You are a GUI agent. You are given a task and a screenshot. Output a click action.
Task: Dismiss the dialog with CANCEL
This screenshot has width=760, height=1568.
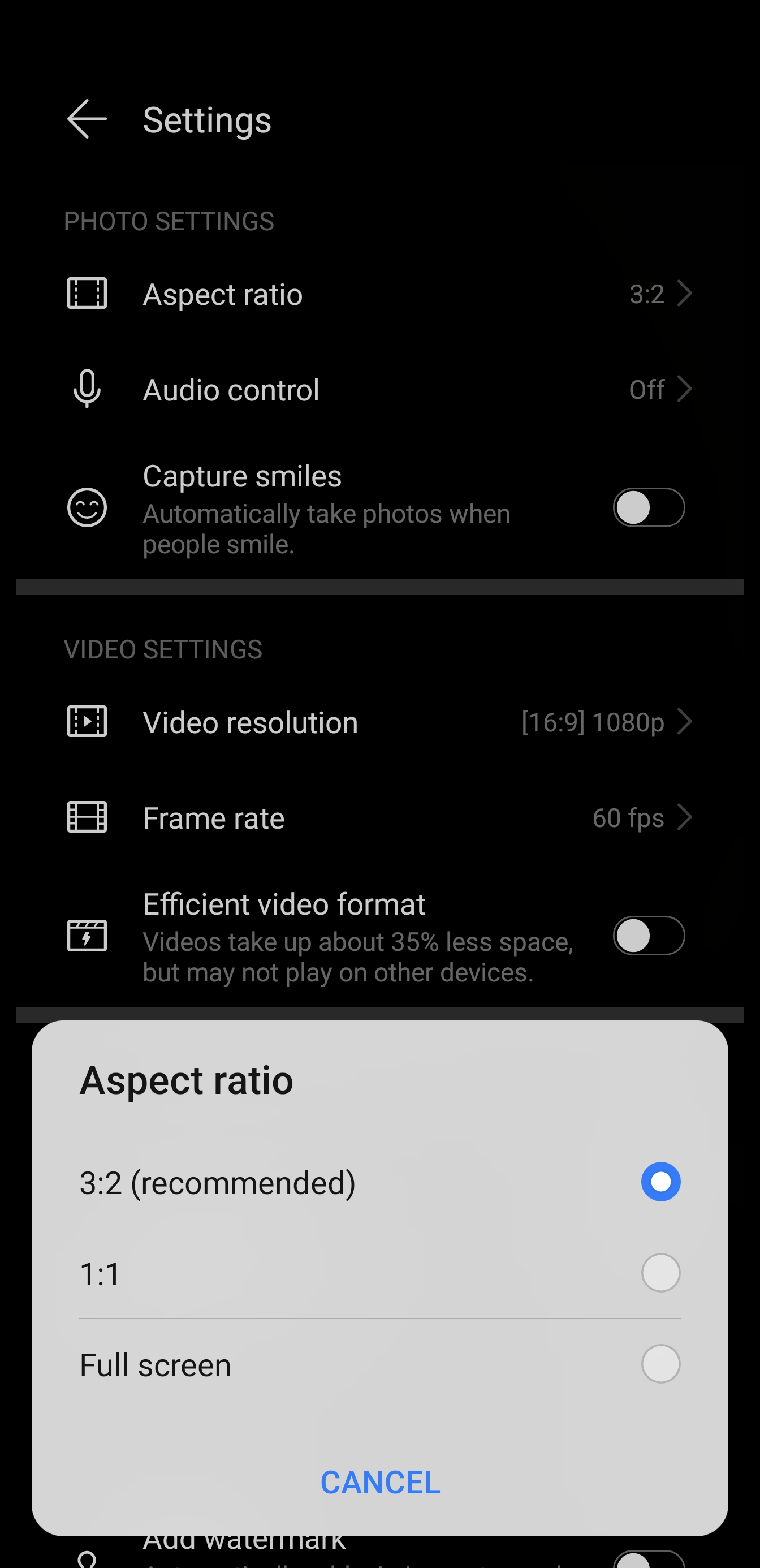coord(381,1482)
